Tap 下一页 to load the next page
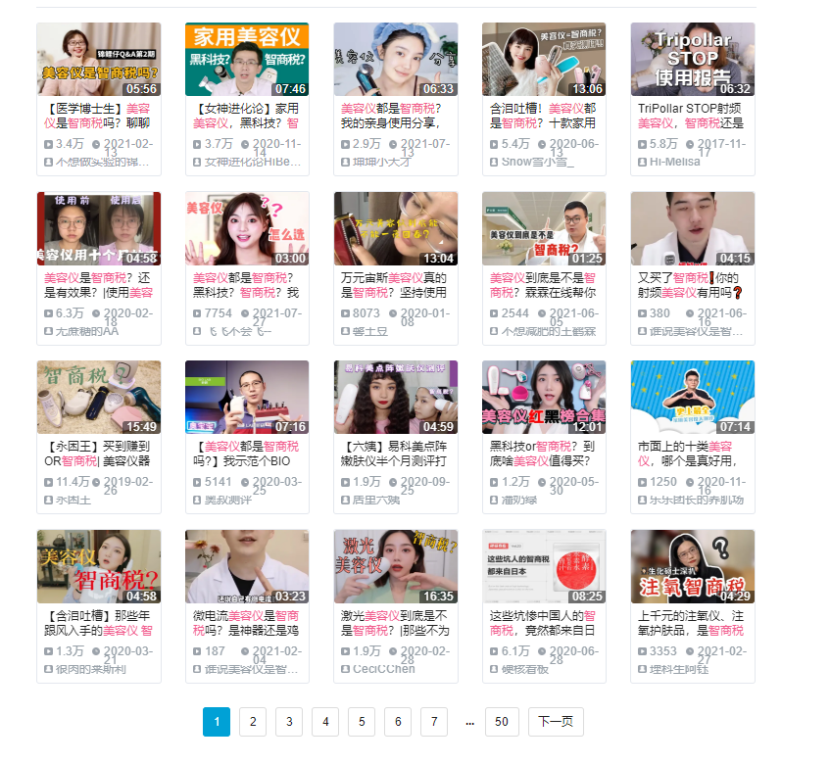The image size is (831, 765). click(x=555, y=722)
